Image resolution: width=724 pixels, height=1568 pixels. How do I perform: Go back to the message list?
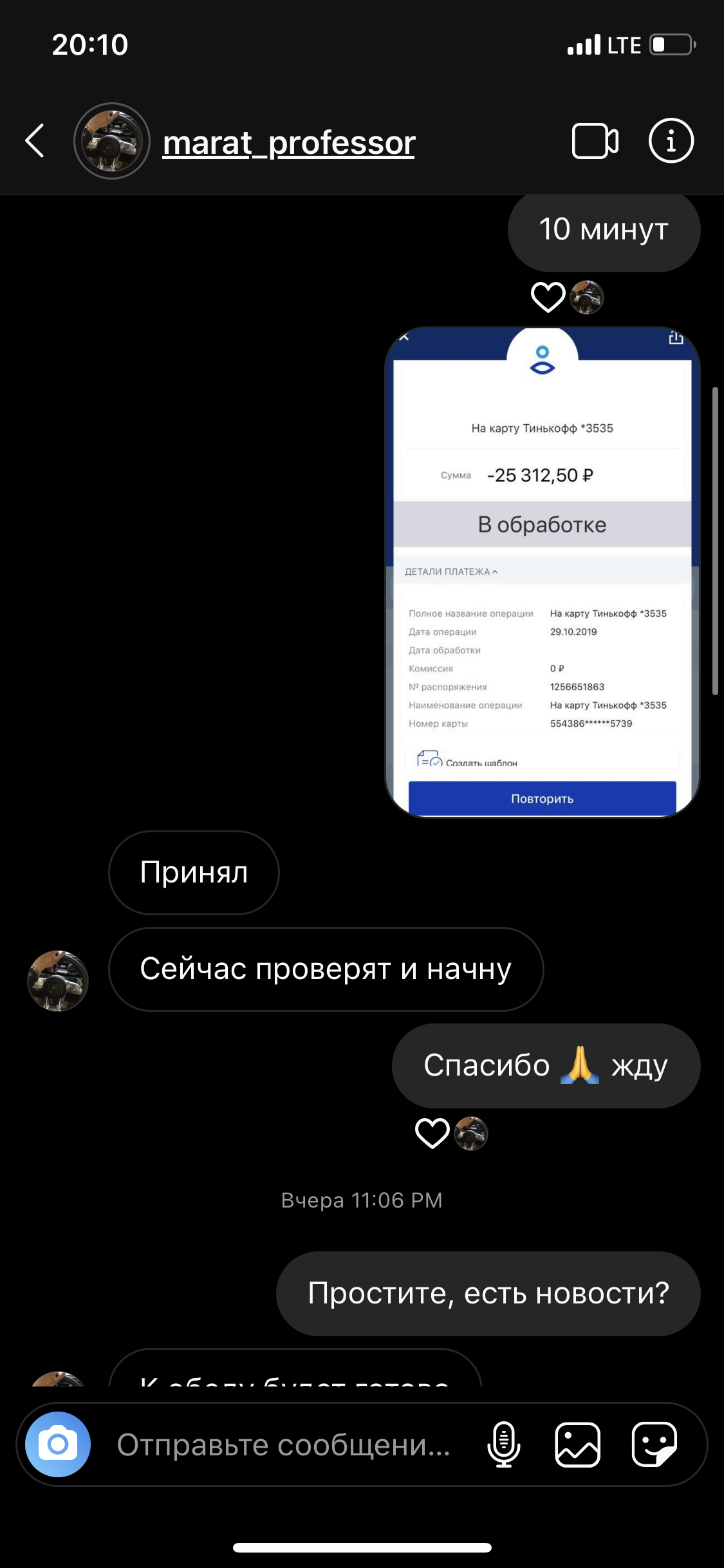point(35,140)
